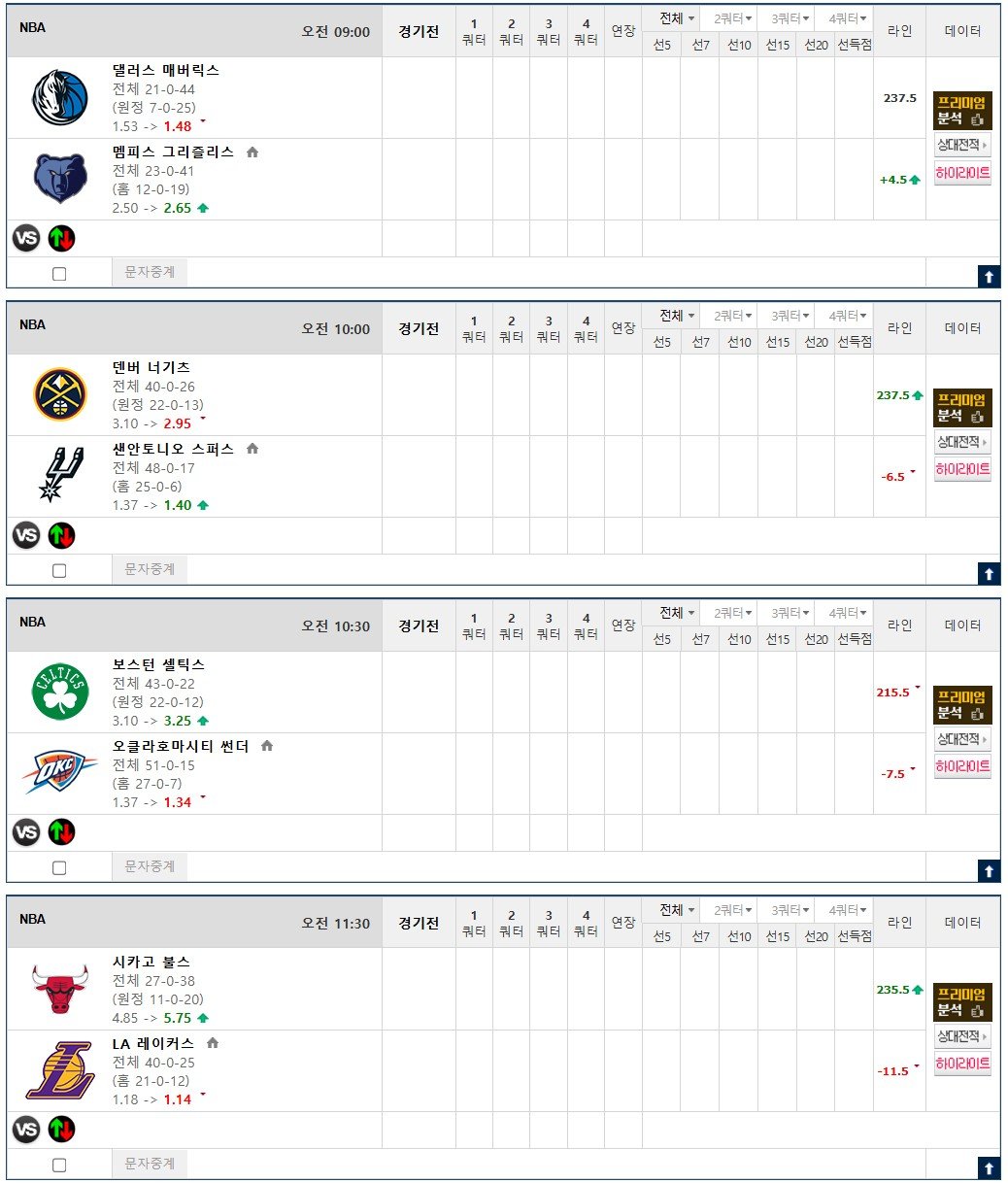Check the box for the Bulls vs Lakers game

click(x=59, y=1166)
